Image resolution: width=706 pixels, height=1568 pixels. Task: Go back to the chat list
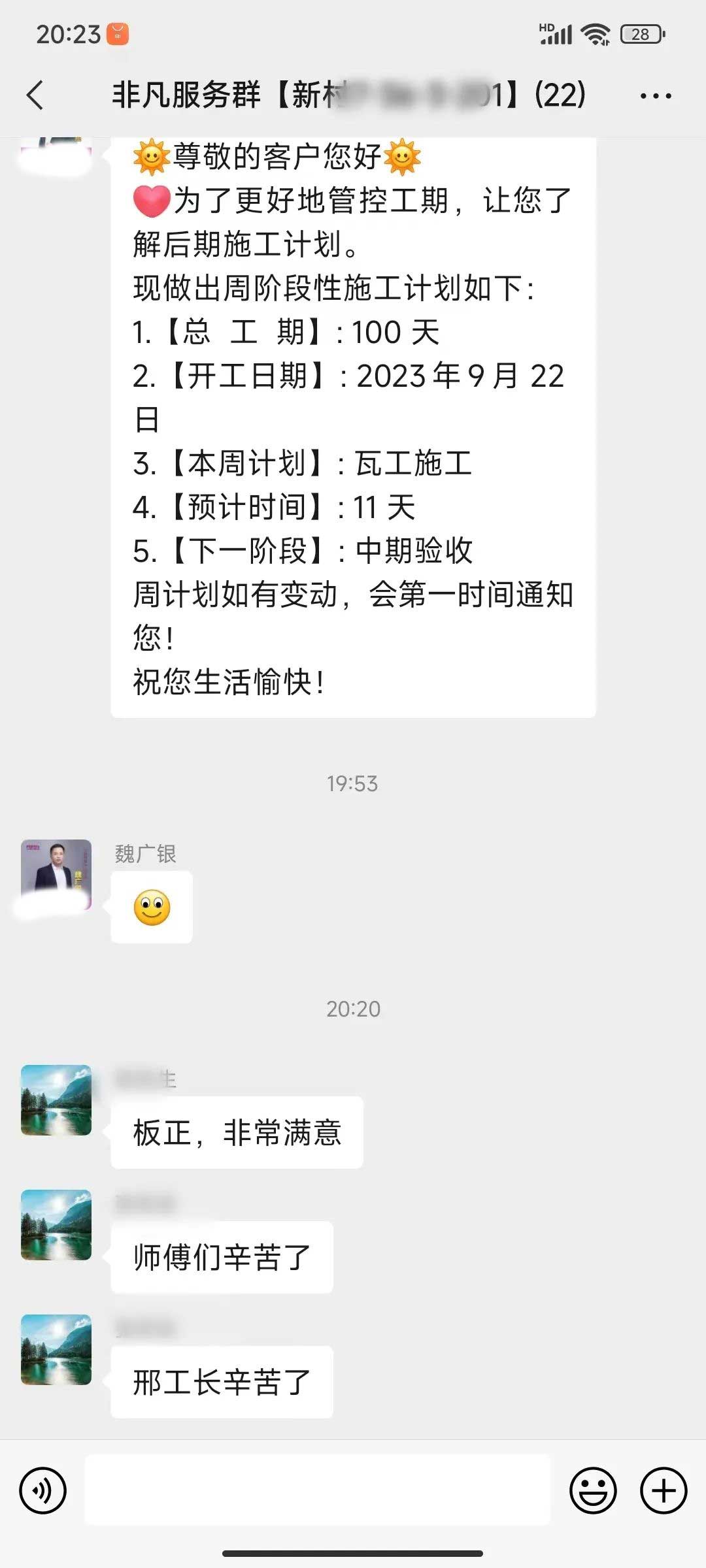[x=35, y=95]
